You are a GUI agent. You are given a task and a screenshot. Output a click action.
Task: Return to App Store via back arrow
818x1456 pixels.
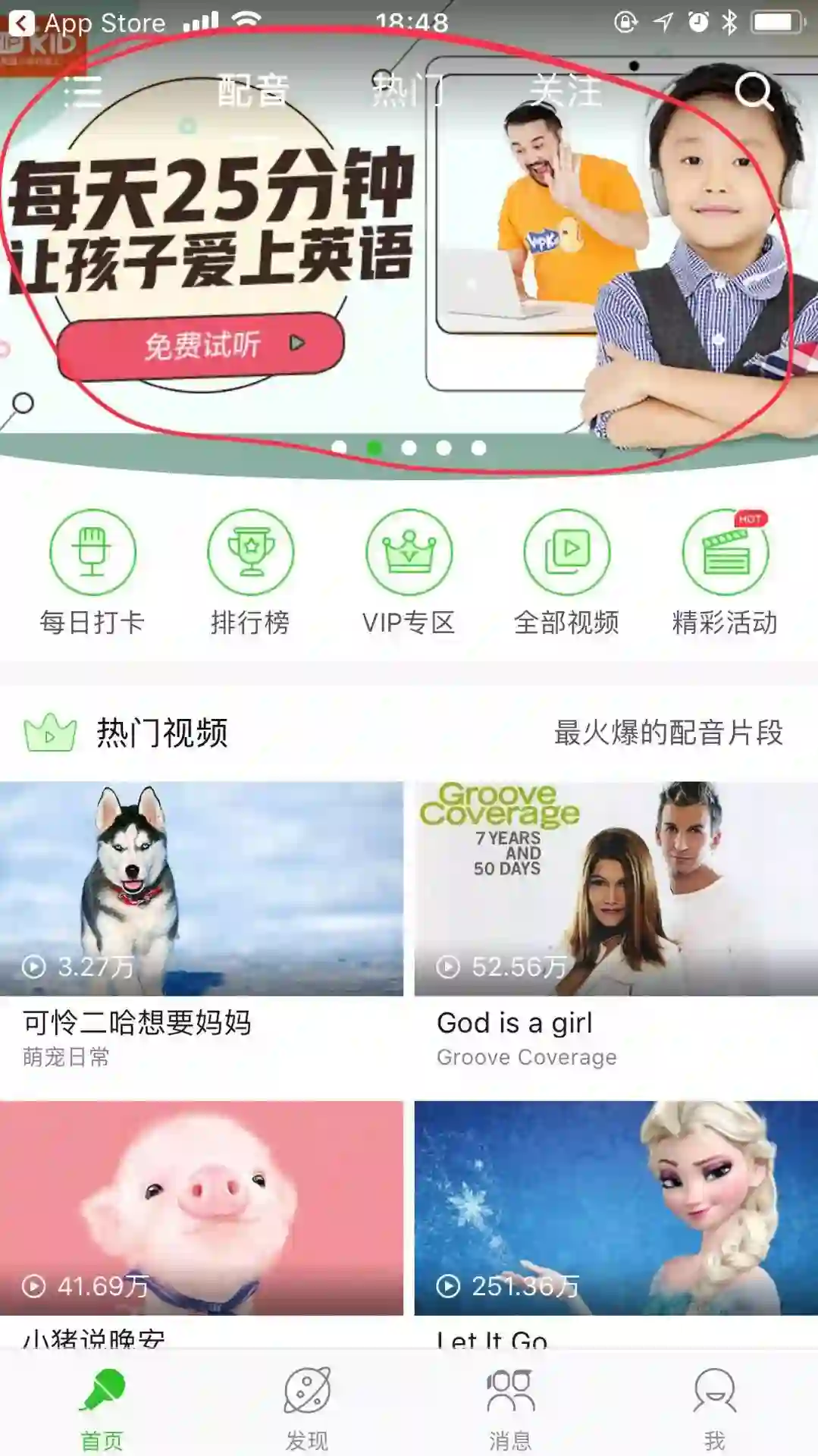click(x=23, y=23)
